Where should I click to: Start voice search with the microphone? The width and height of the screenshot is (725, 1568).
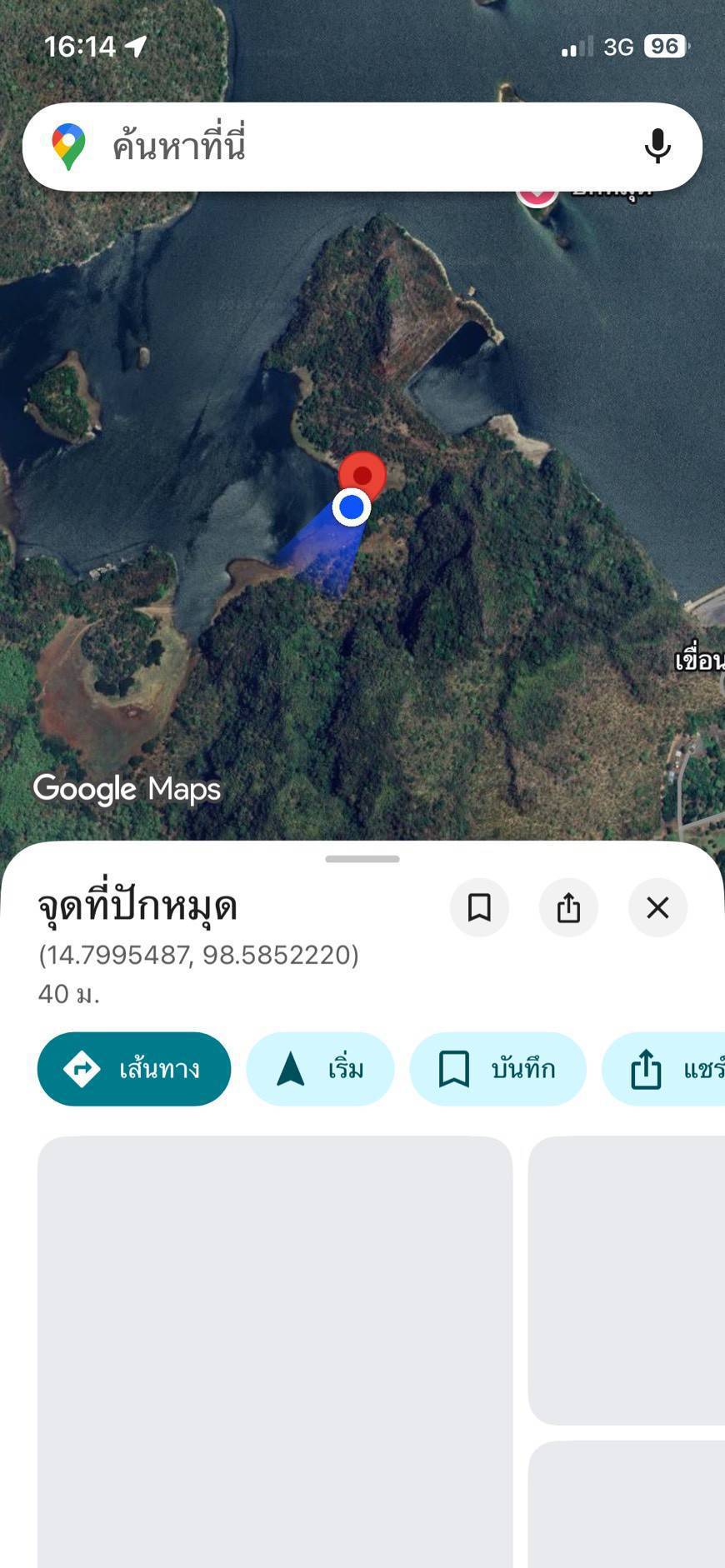pos(657,147)
